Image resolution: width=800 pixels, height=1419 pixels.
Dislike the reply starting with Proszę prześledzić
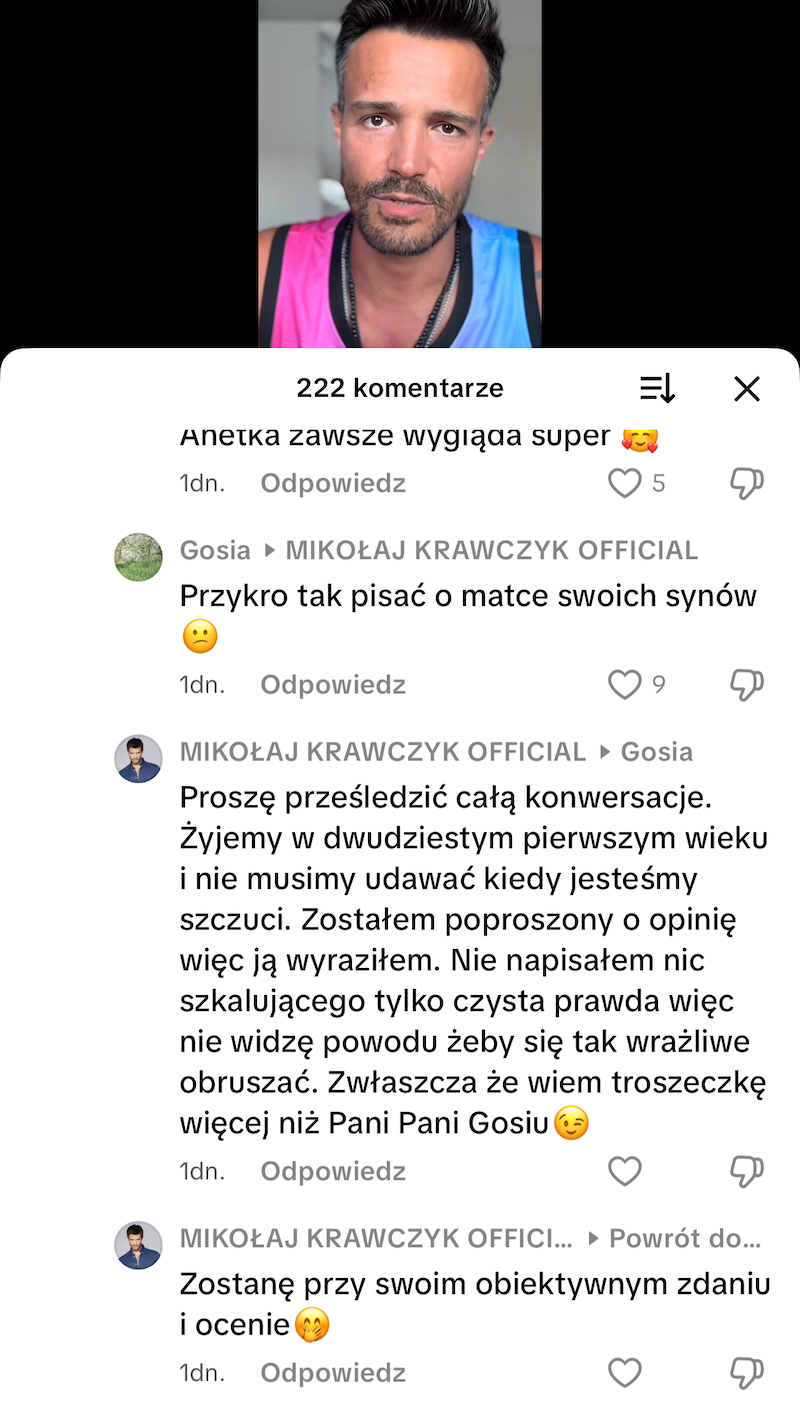pos(747,1171)
